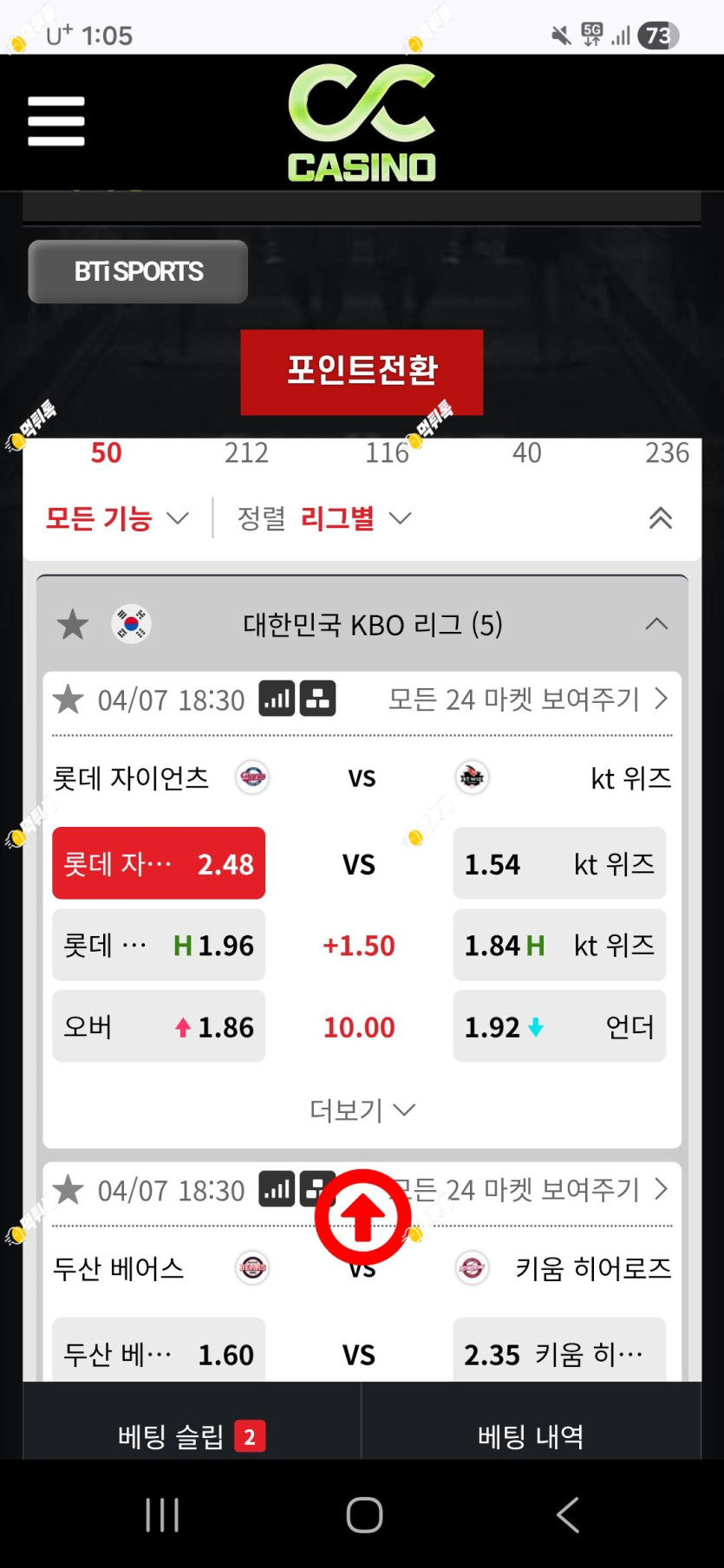Collapse the 대한민국 KBO 리그 section

coord(656,624)
